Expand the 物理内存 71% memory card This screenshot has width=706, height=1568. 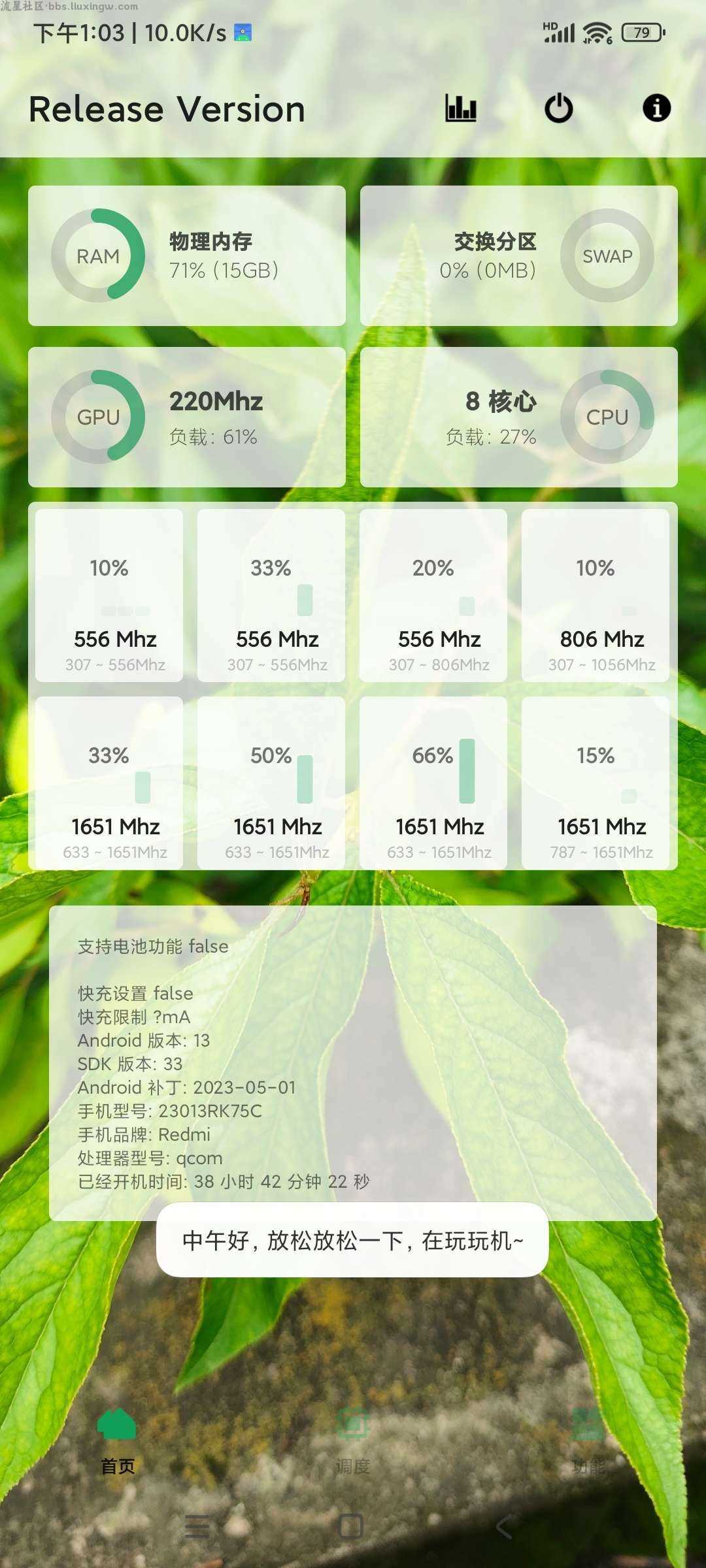pos(187,256)
